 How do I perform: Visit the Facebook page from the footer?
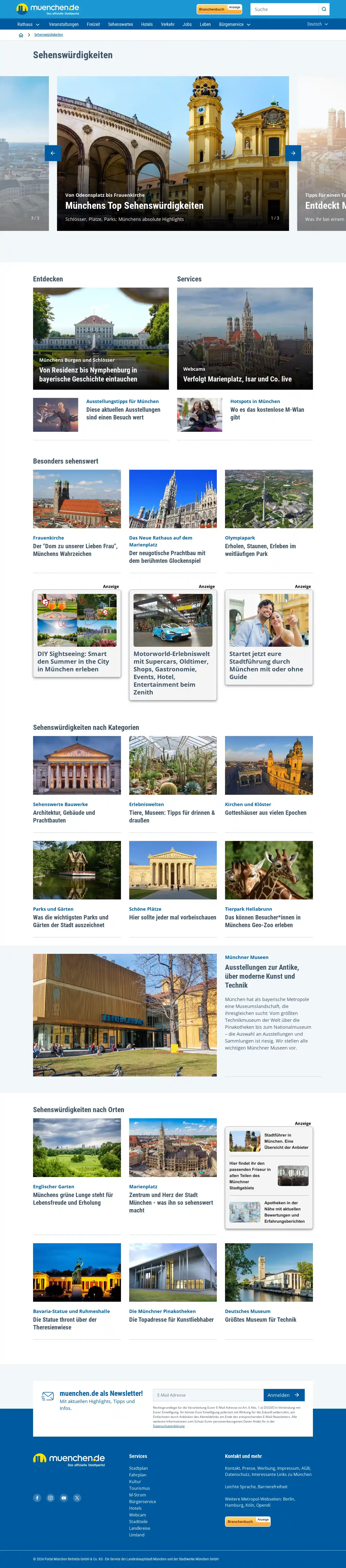(37, 1498)
